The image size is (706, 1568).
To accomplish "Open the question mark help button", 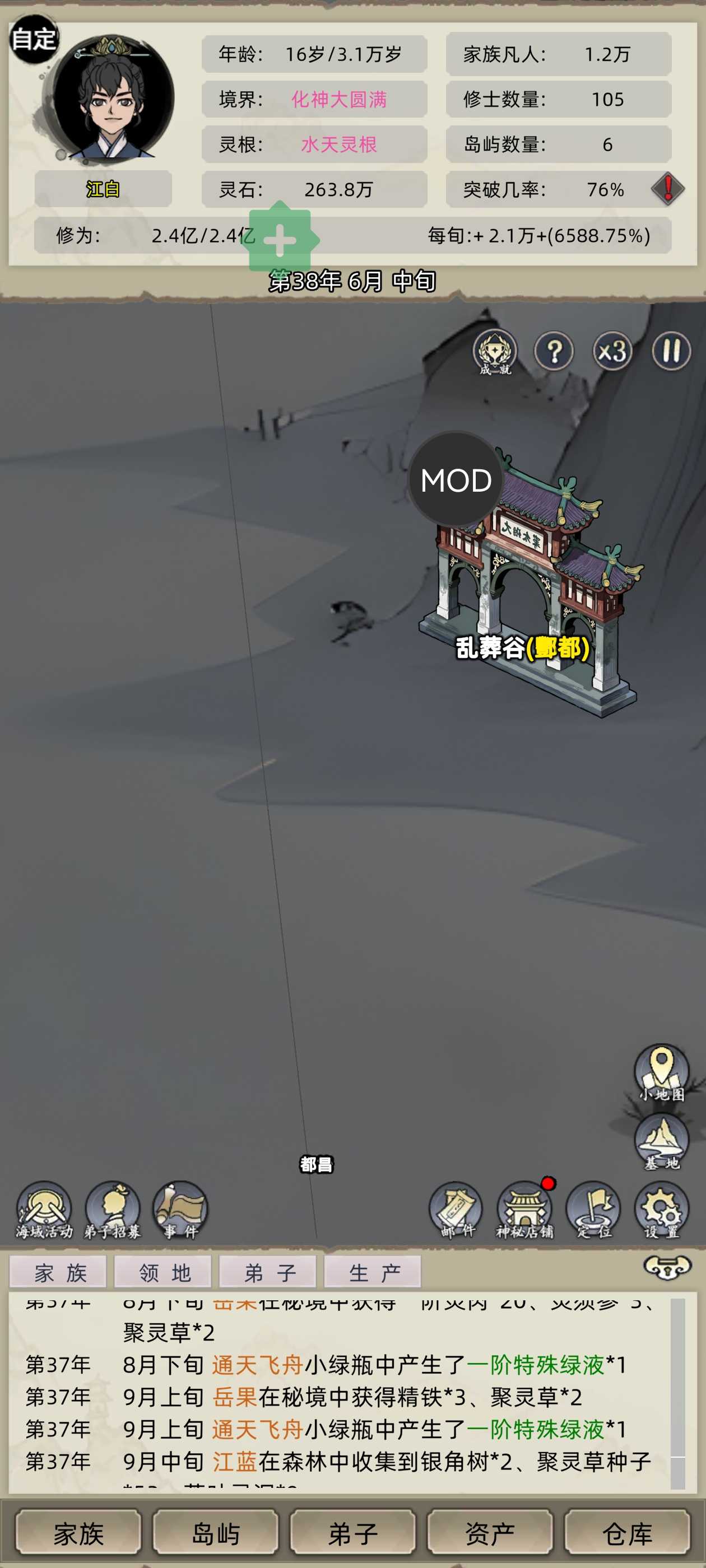I will (x=553, y=351).
